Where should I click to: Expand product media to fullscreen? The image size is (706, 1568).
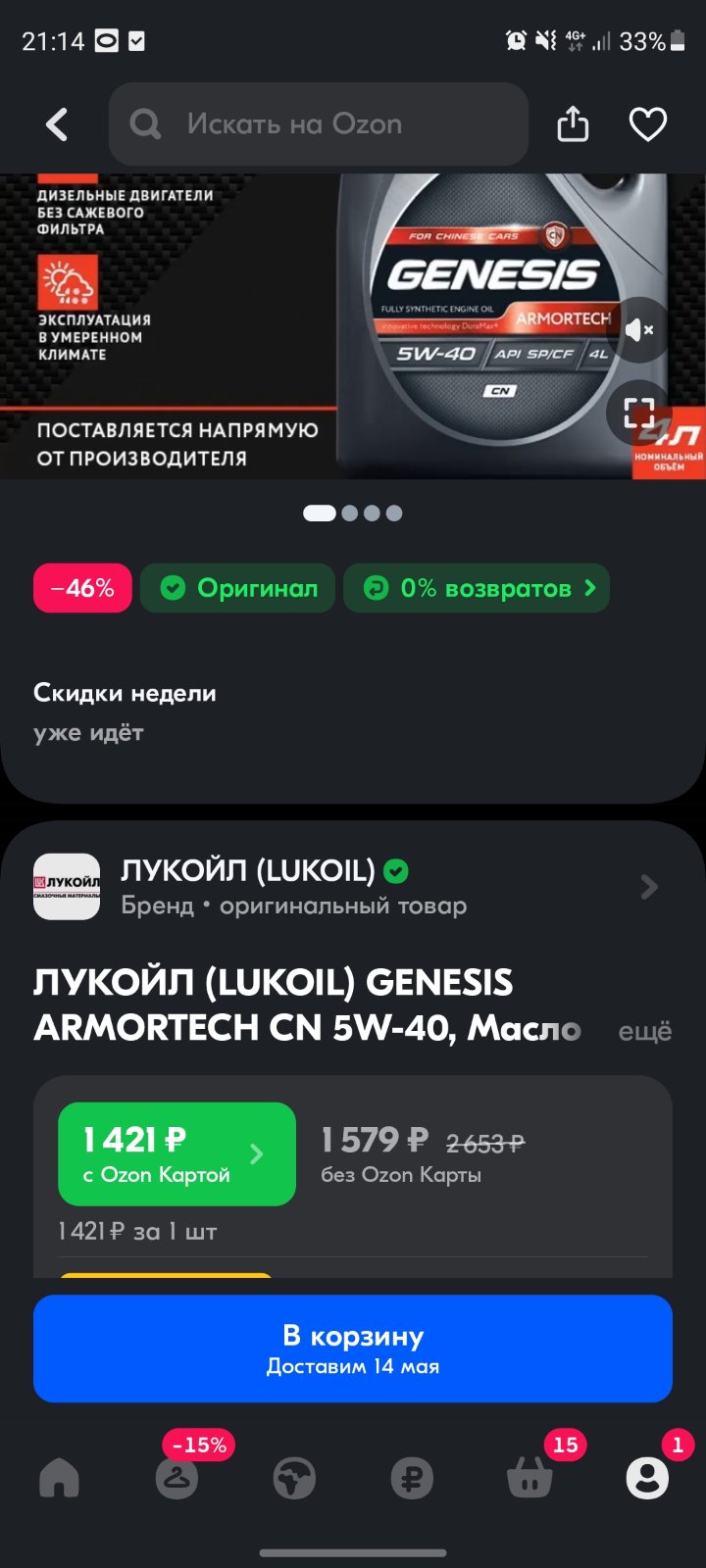click(x=639, y=413)
